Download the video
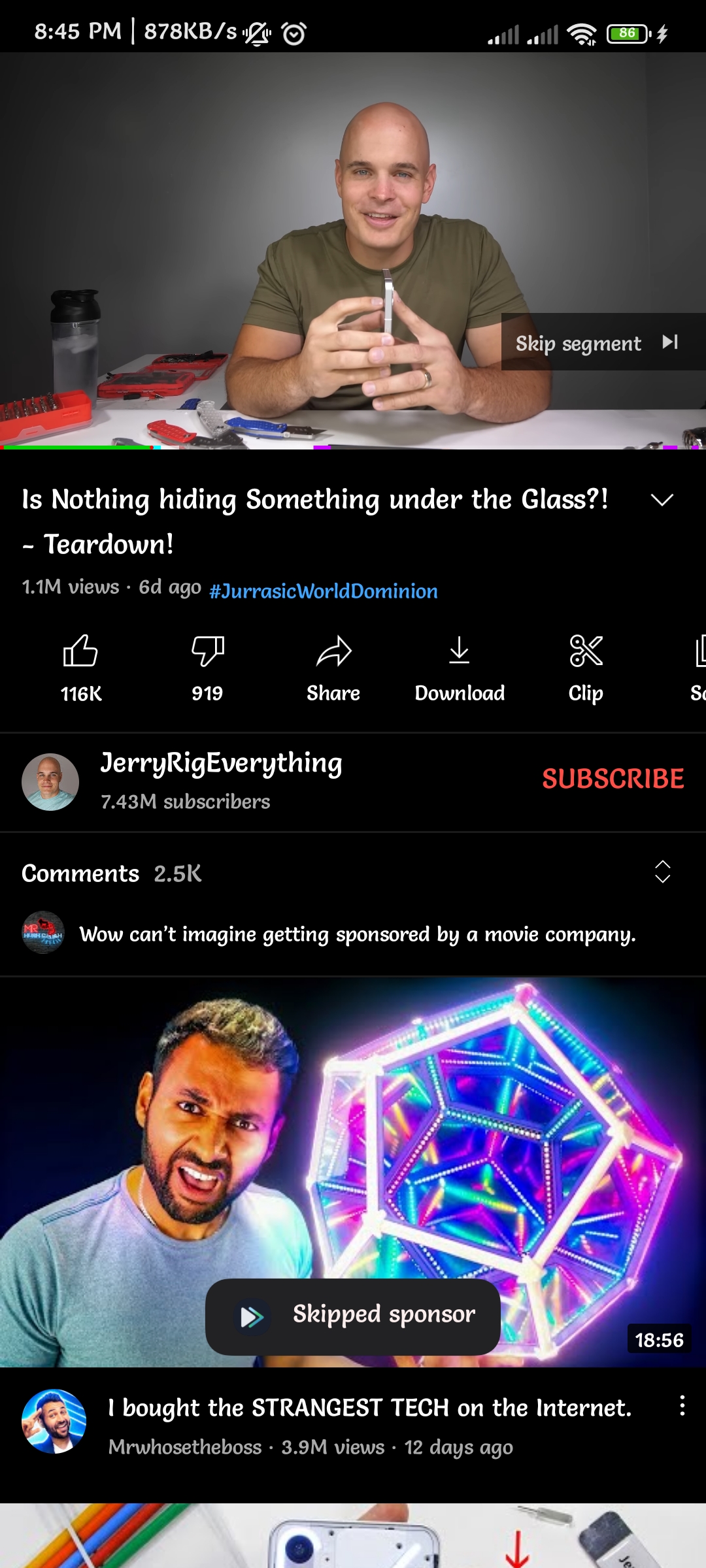 460,666
